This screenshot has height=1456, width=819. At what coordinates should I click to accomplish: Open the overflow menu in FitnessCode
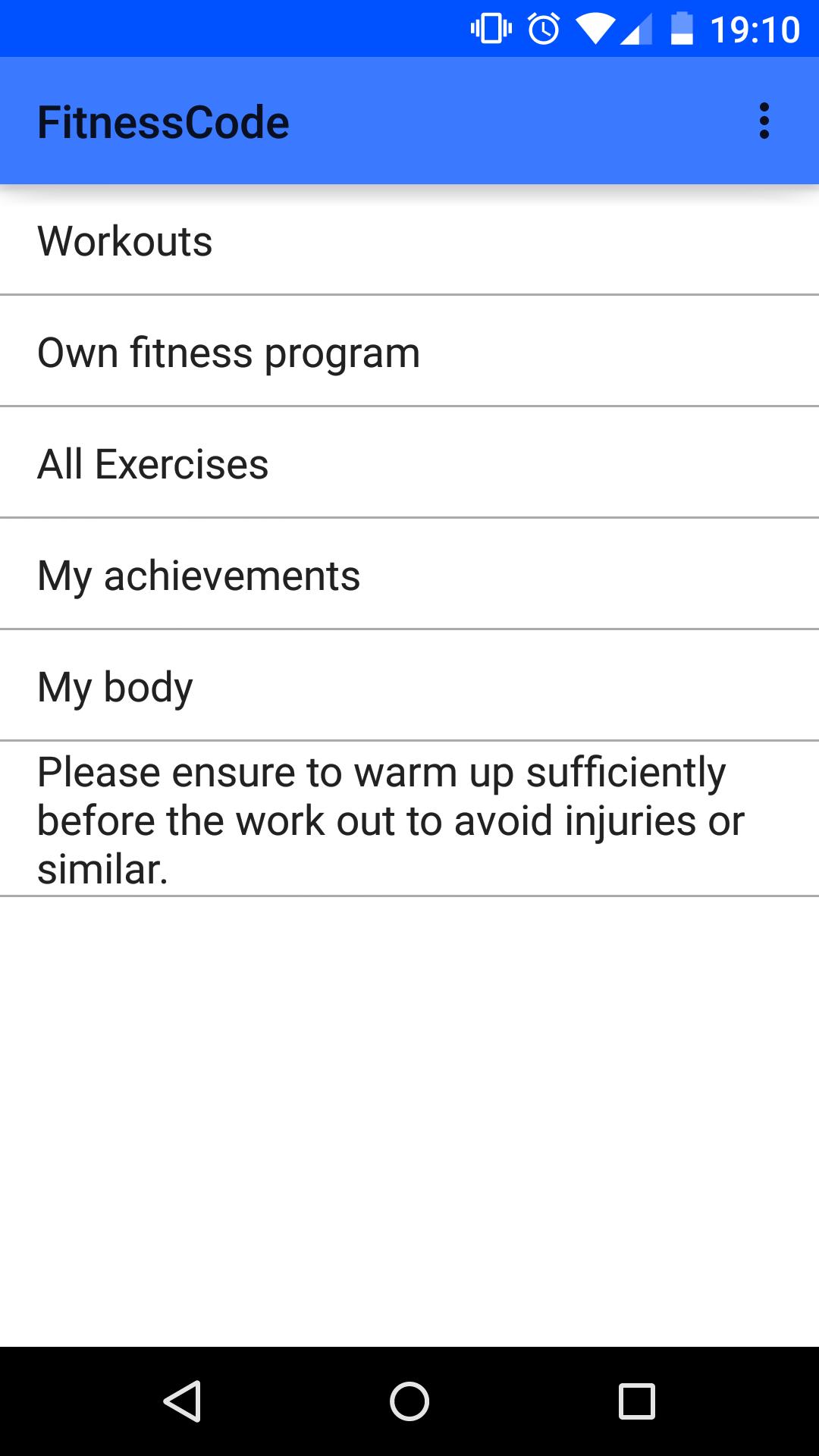tap(763, 121)
